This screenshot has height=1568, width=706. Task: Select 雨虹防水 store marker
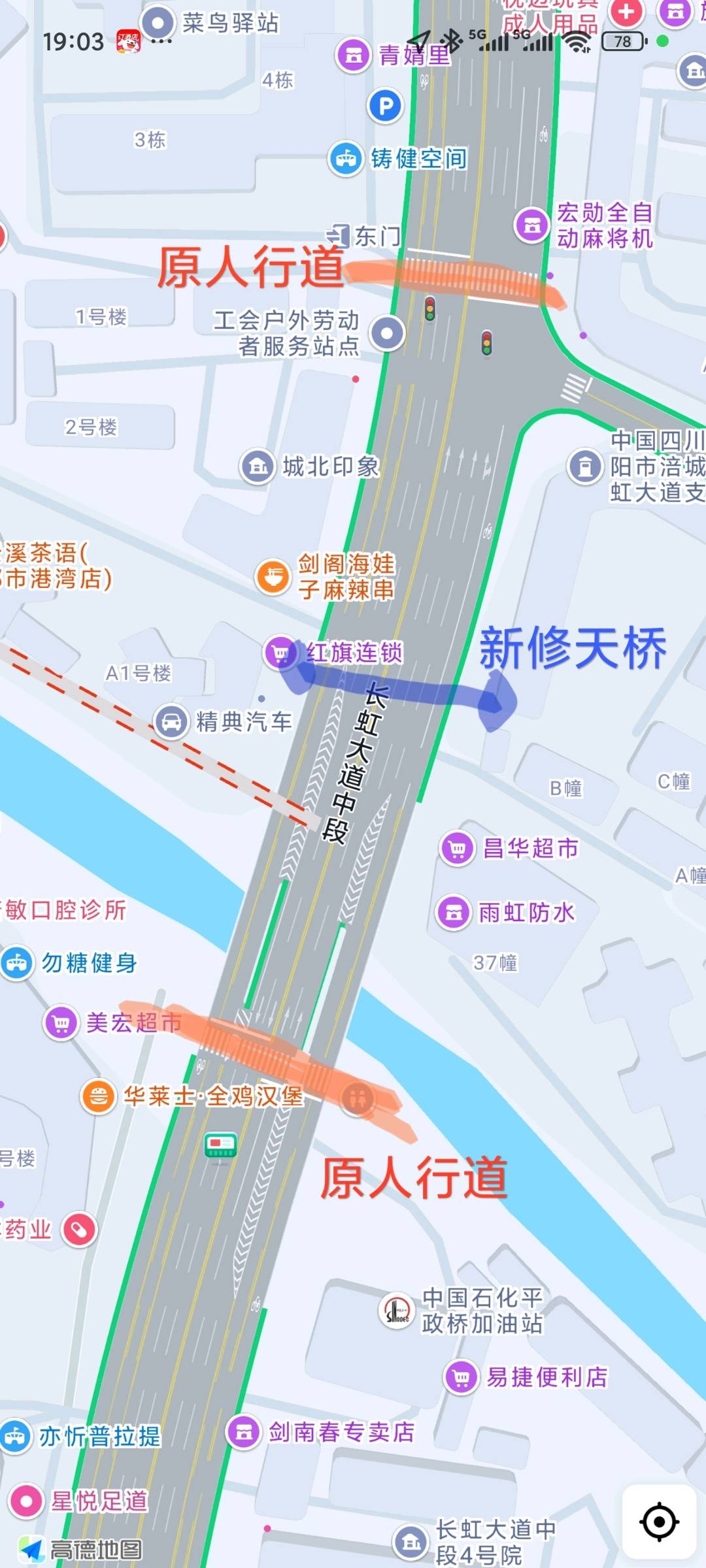point(454,912)
